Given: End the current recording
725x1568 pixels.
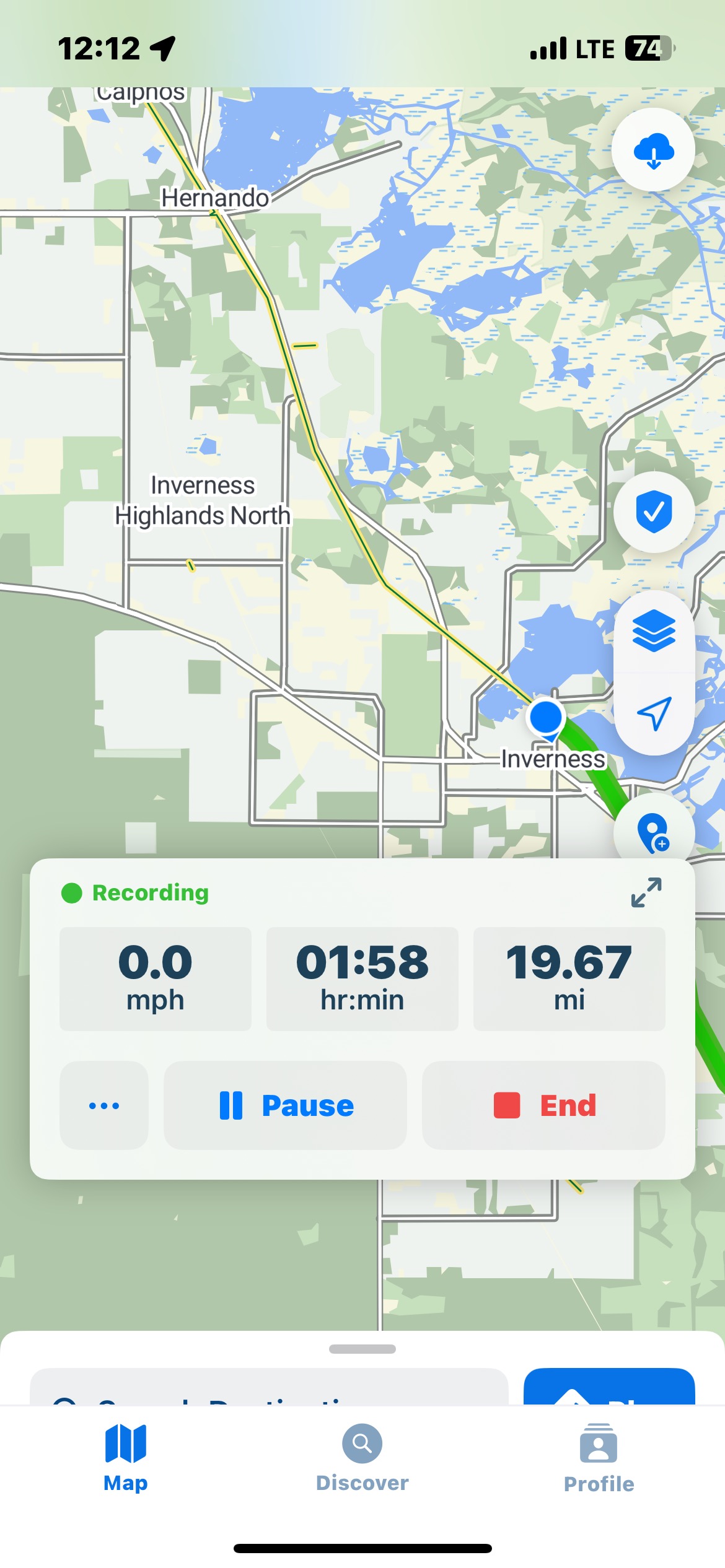Looking at the screenshot, I should point(543,1105).
